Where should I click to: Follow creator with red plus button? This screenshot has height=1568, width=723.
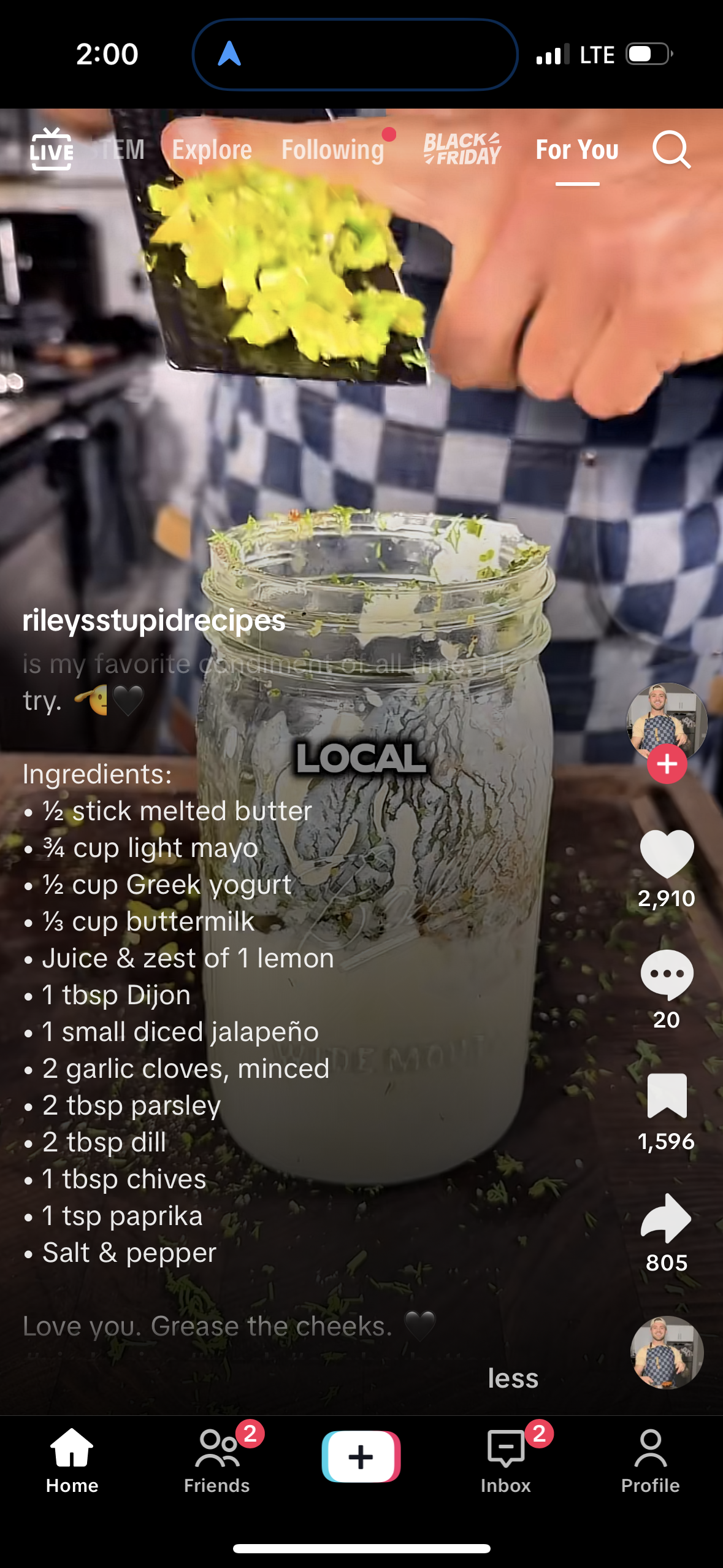coord(667,764)
